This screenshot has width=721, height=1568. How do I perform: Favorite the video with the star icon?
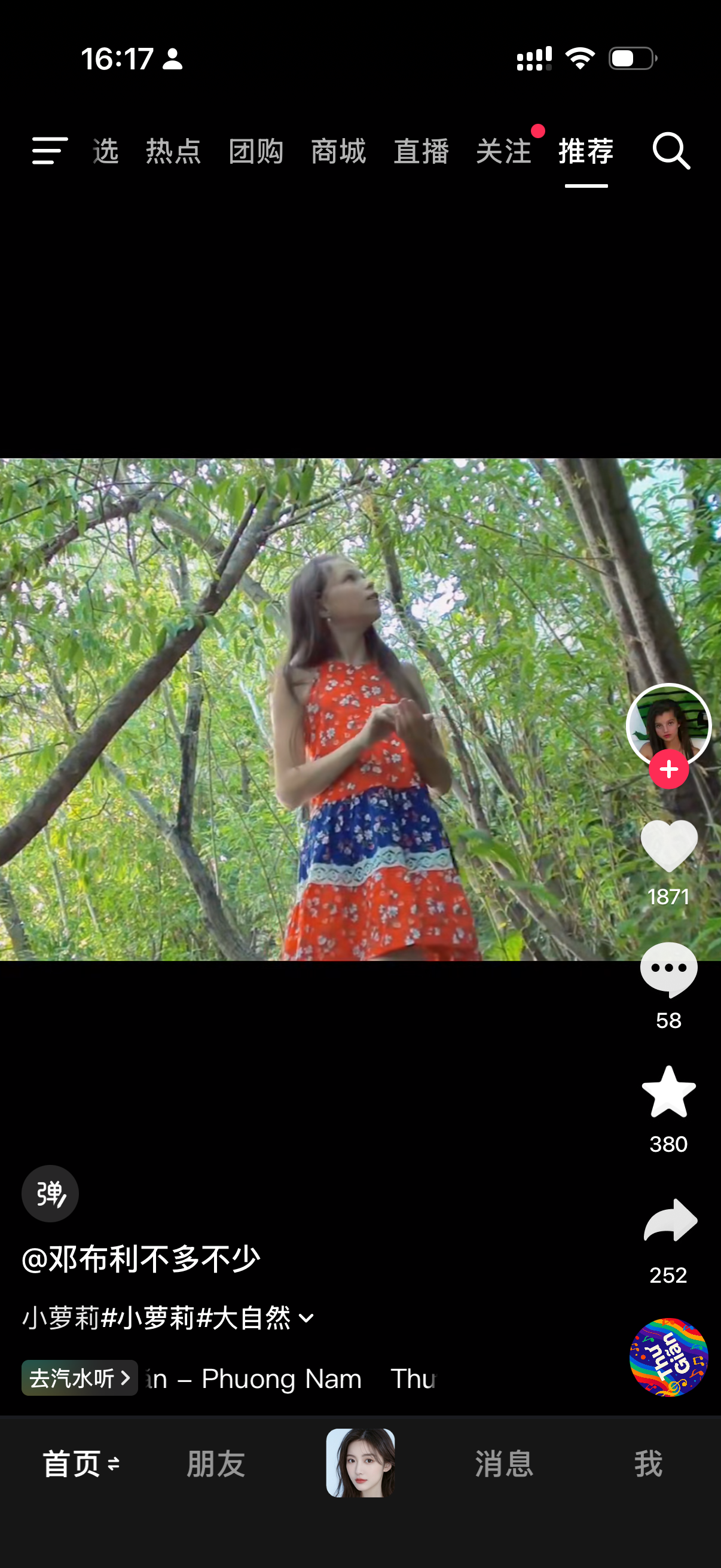[668, 1093]
